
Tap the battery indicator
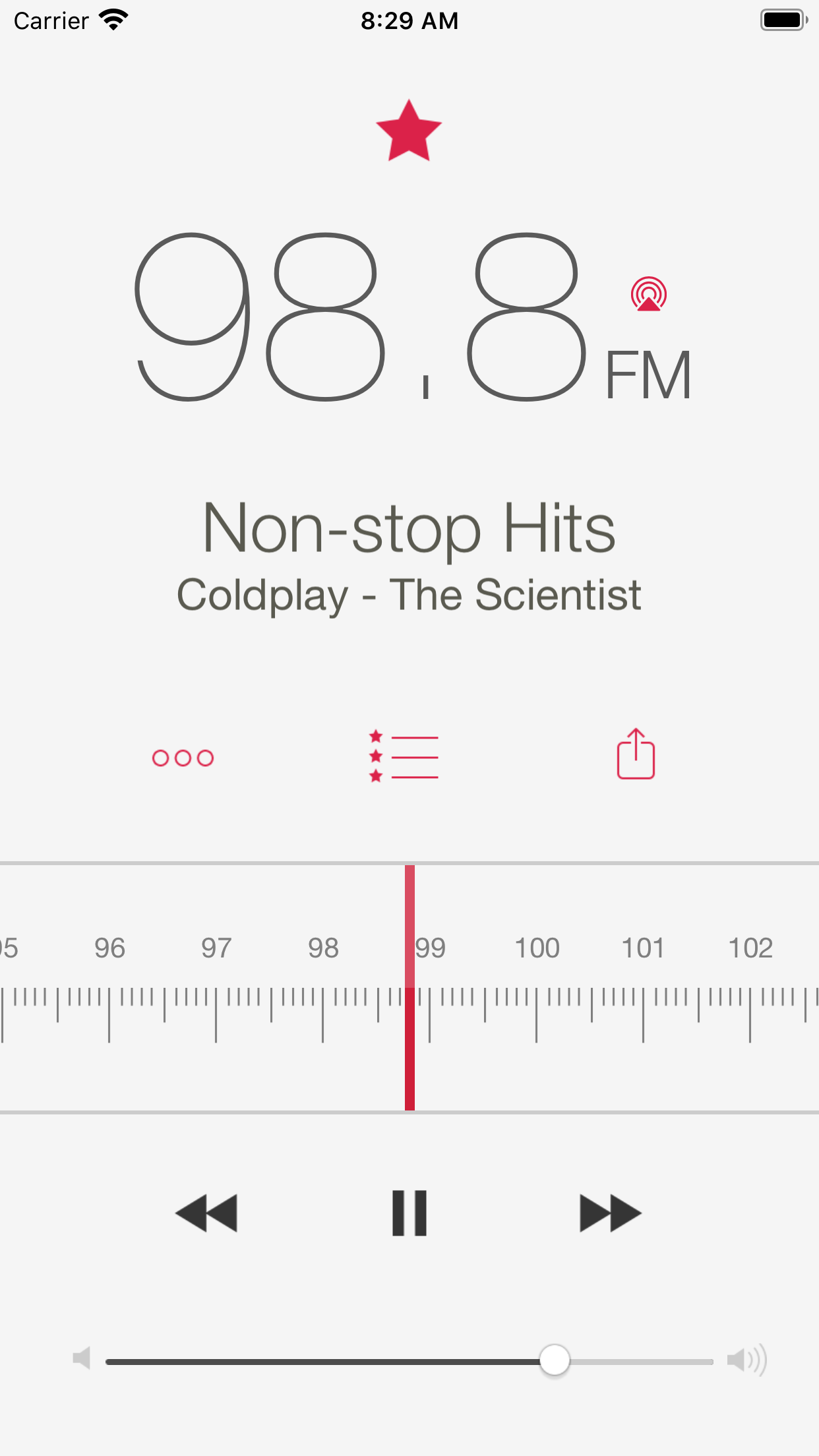coord(782,20)
